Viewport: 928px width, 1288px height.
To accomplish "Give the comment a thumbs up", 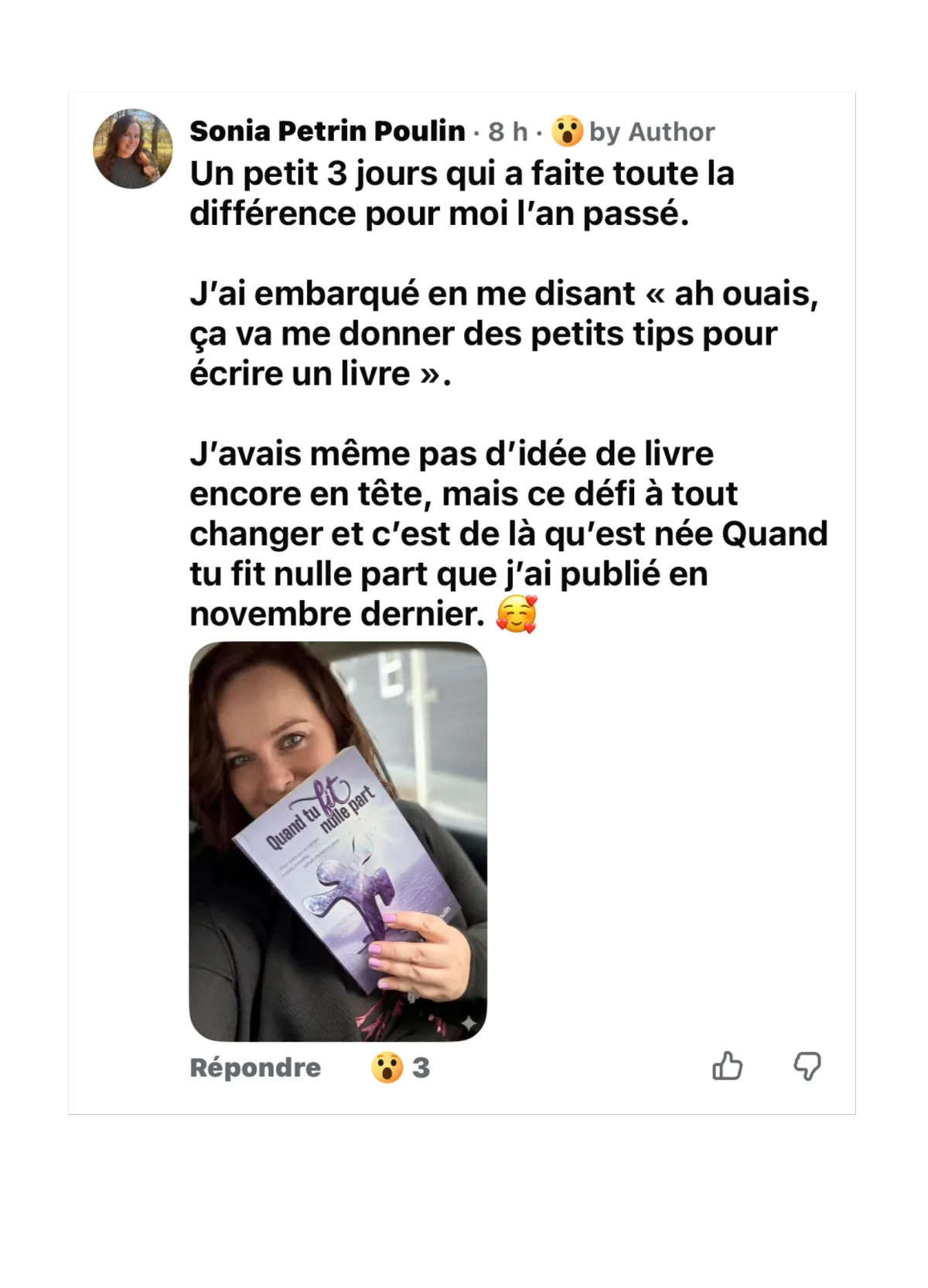I will pyautogui.click(x=727, y=1066).
